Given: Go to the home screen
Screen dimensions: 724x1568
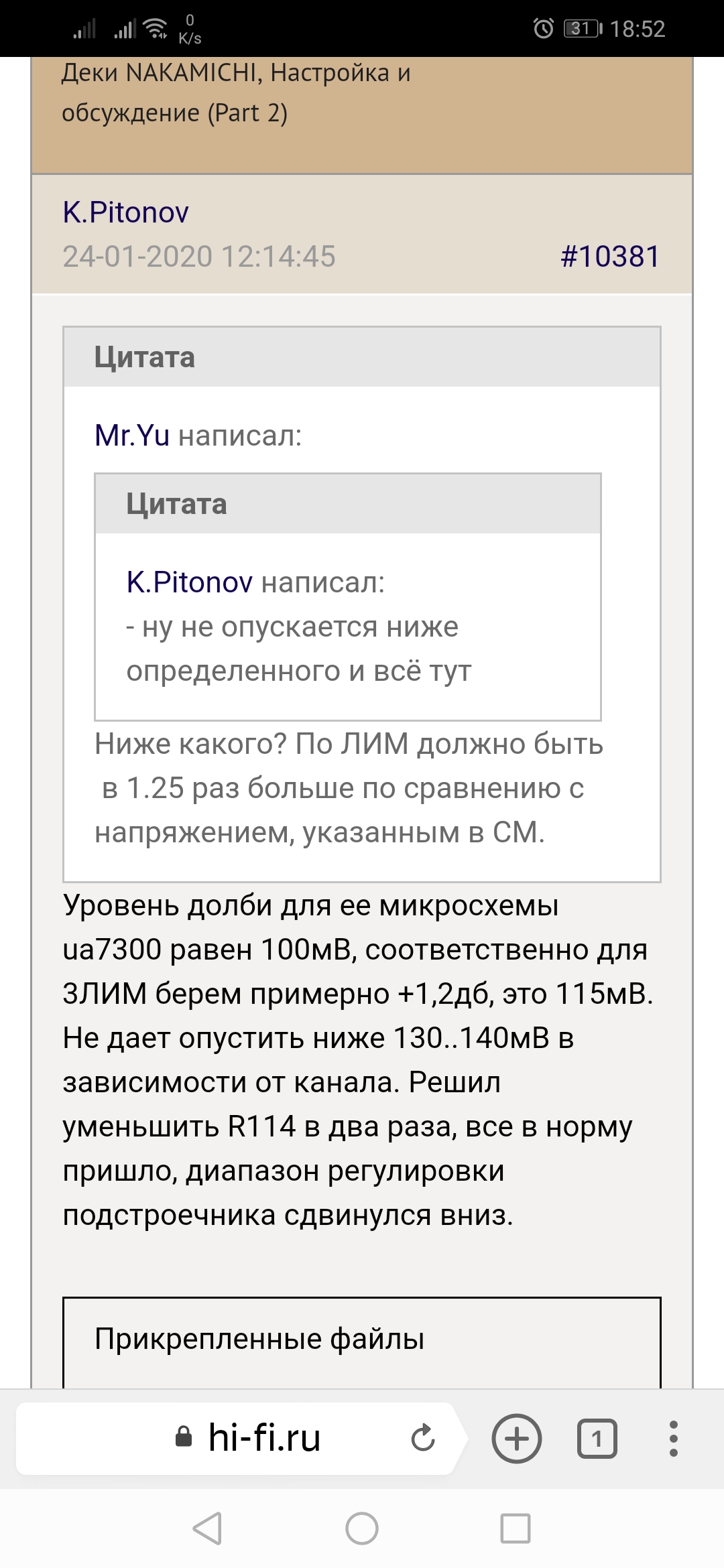Looking at the screenshot, I should [362, 1529].
